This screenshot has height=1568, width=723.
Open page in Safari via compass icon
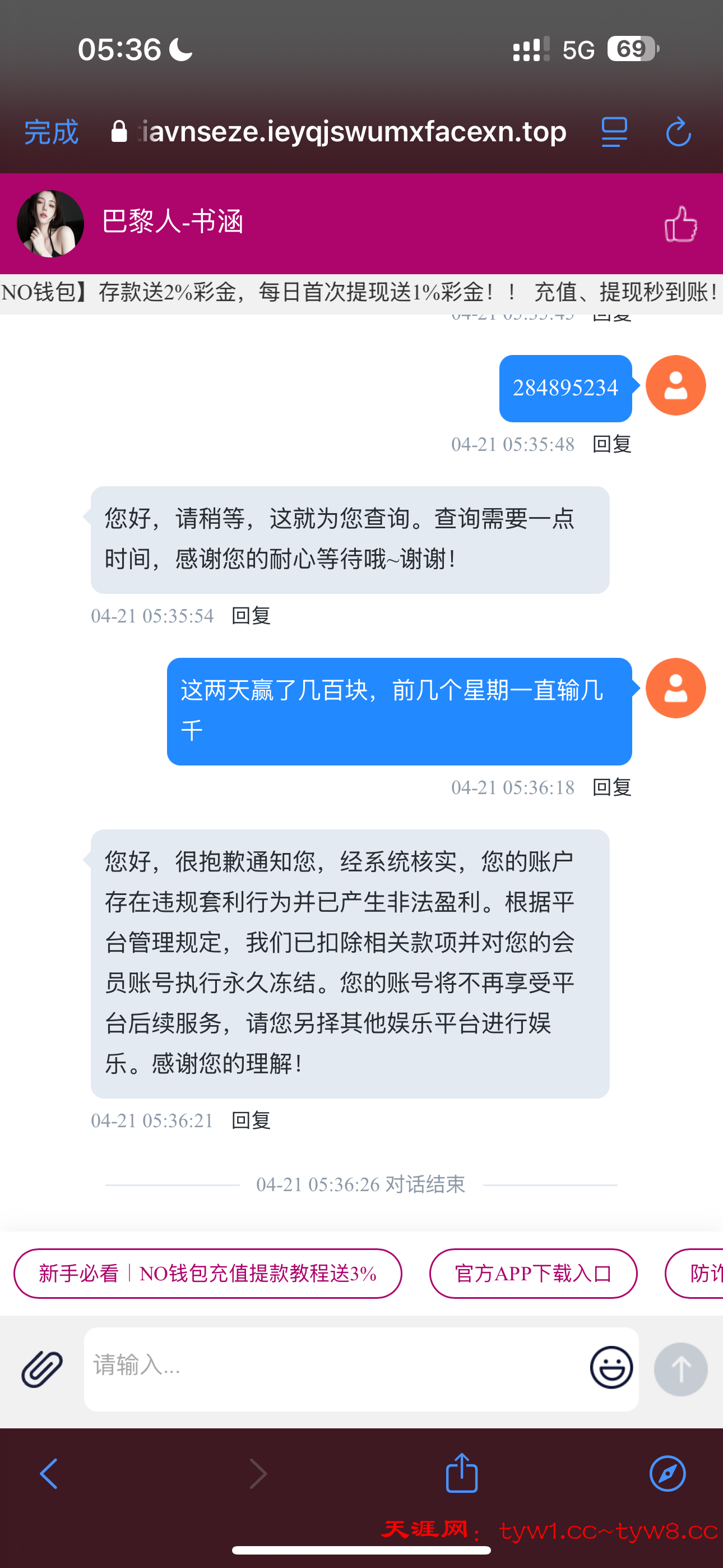coord(668,1474)
